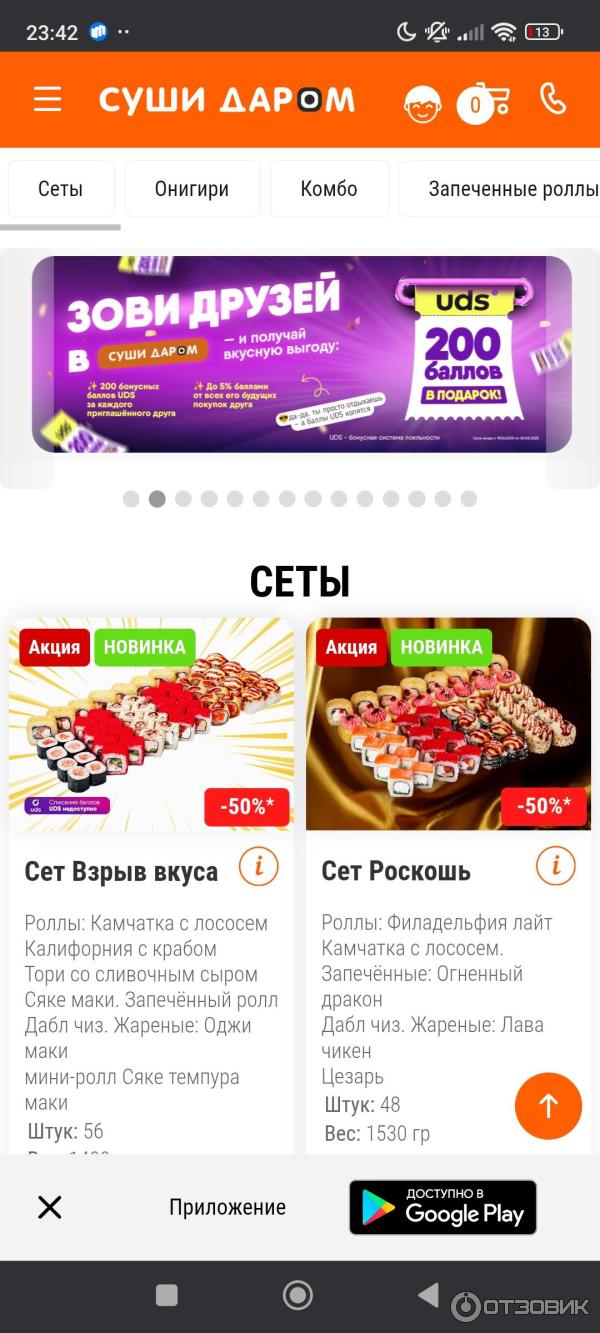Open the shopping cart
600x1333 pixels.
483,102
